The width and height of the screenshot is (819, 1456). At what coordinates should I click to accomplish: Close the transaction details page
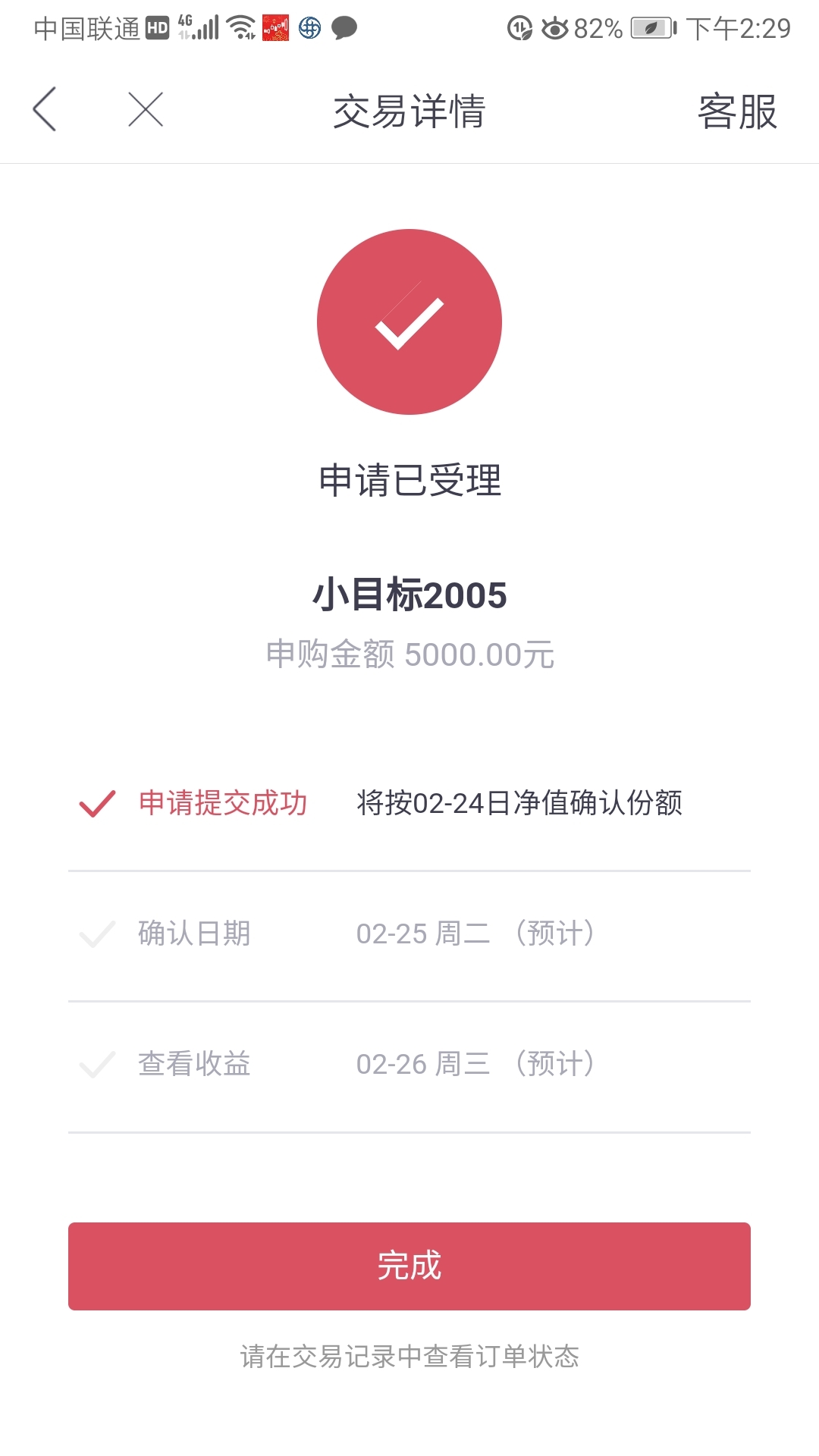click(146, 109)
